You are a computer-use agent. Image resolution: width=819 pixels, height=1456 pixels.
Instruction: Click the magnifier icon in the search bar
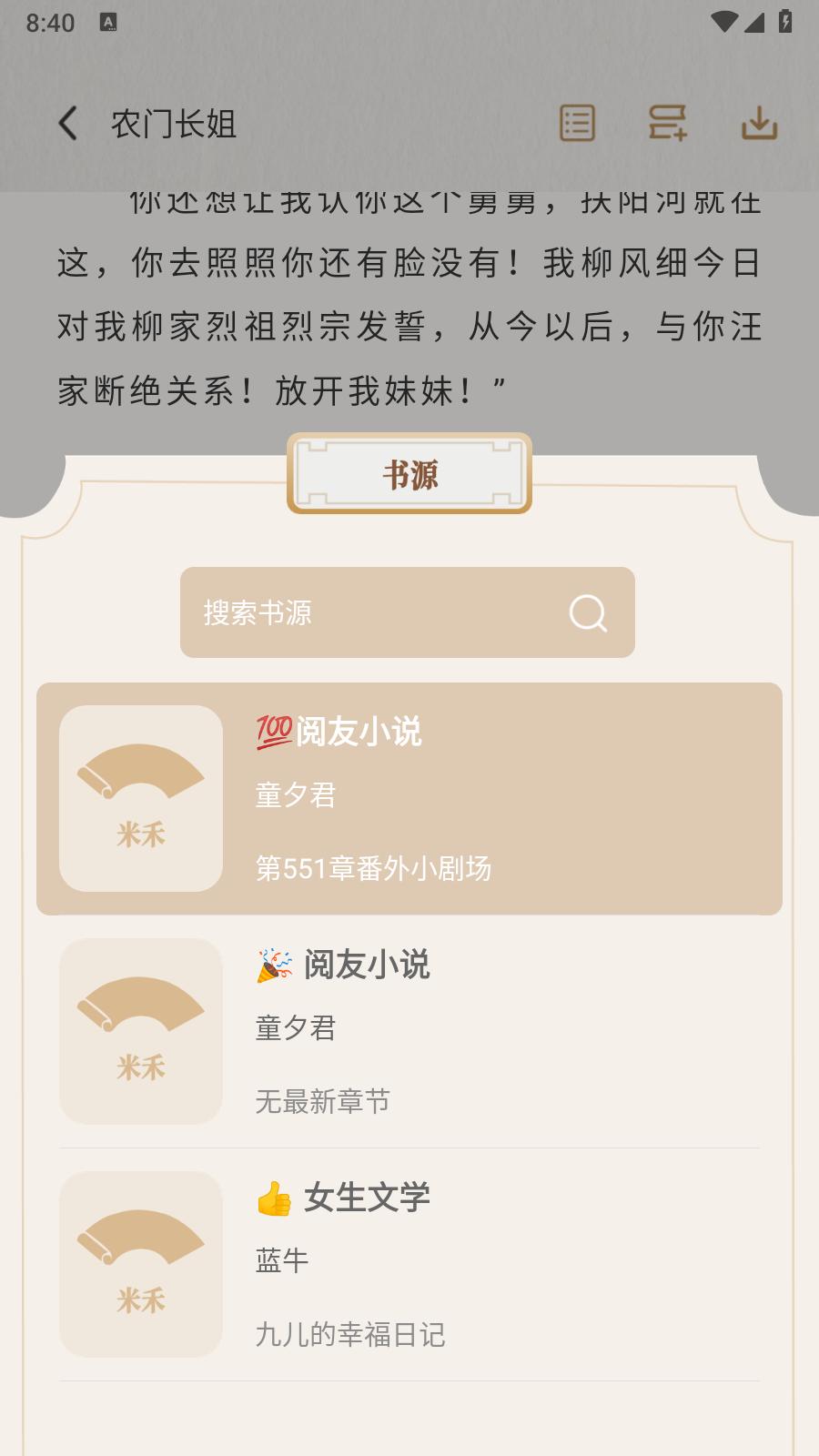[588, 613]
